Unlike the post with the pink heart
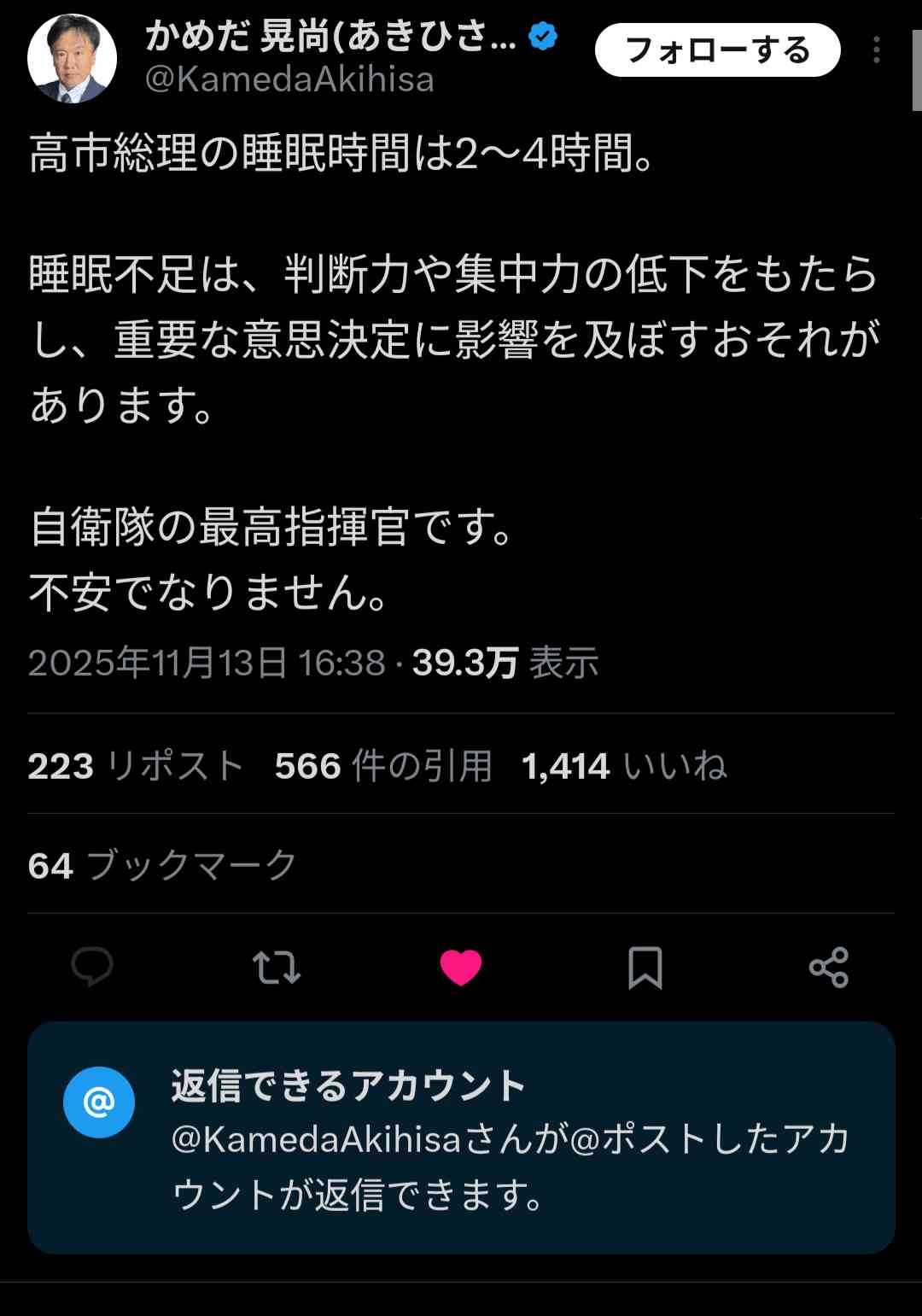The image size is (922, 1316). [461, 968]
